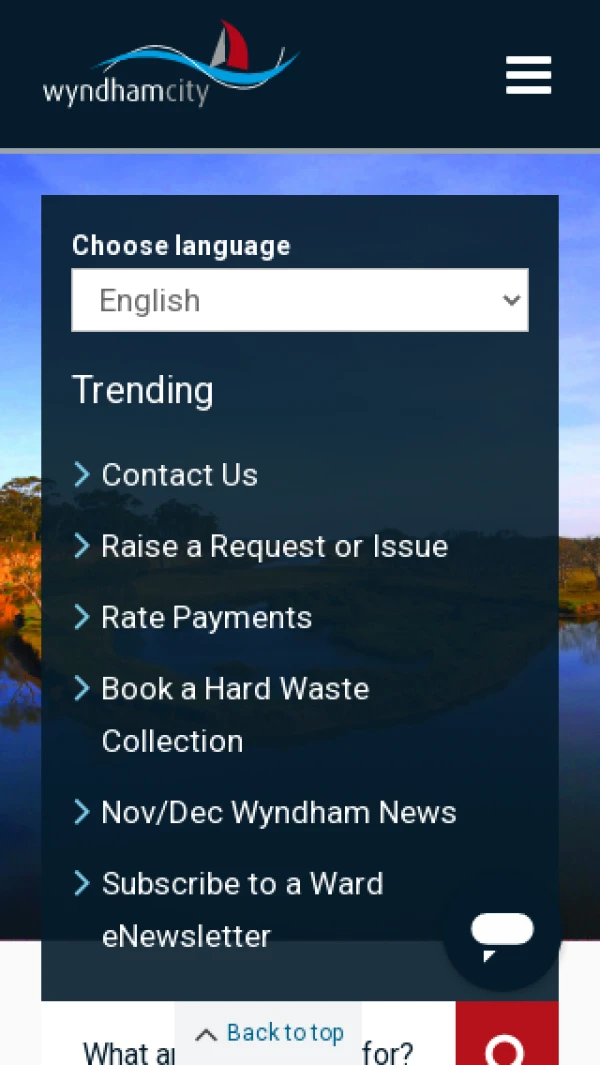Viewport: 600px width, 1065px height.
Task: Expand the Choose language dropdown
Action: tap(300, 300)
